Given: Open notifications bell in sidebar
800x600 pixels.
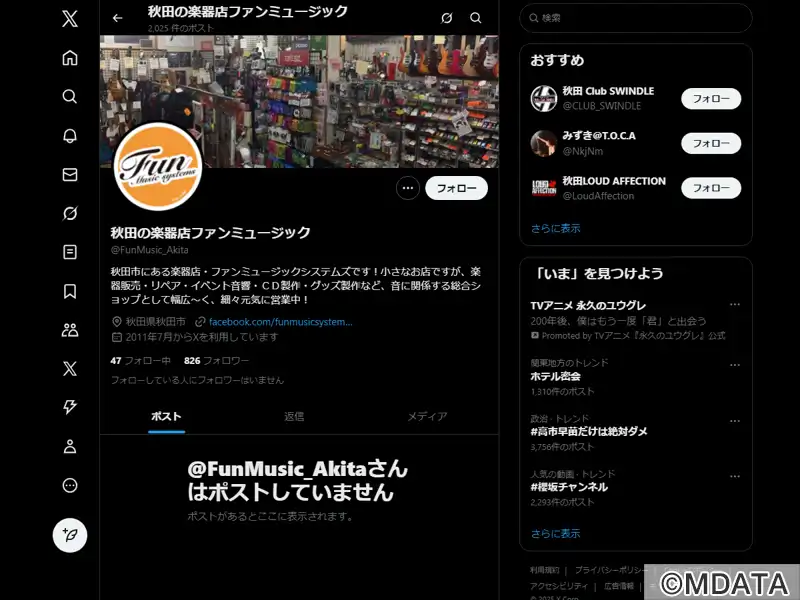Looking at the screenshot, I should click(70, 136).
